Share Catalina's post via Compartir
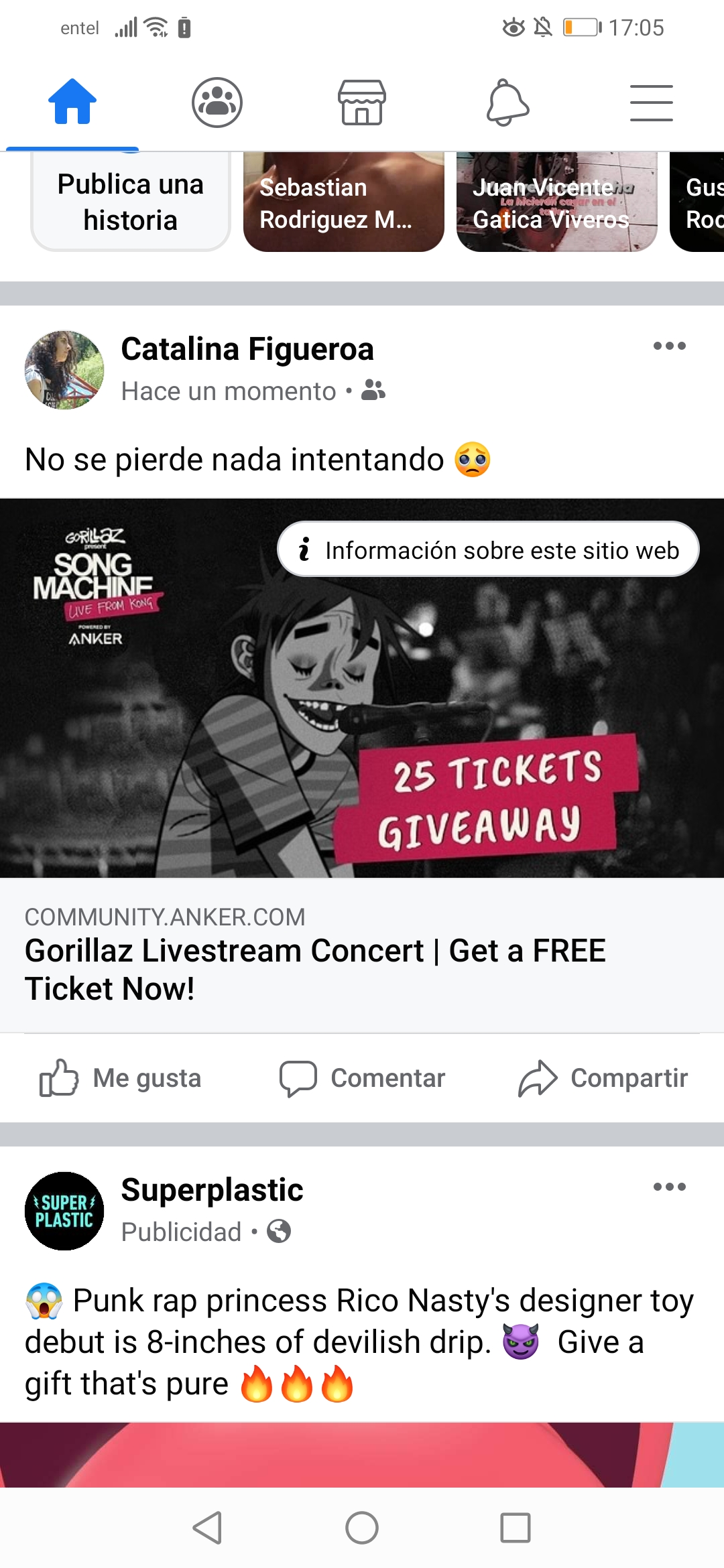 [x=603, y=1078]
